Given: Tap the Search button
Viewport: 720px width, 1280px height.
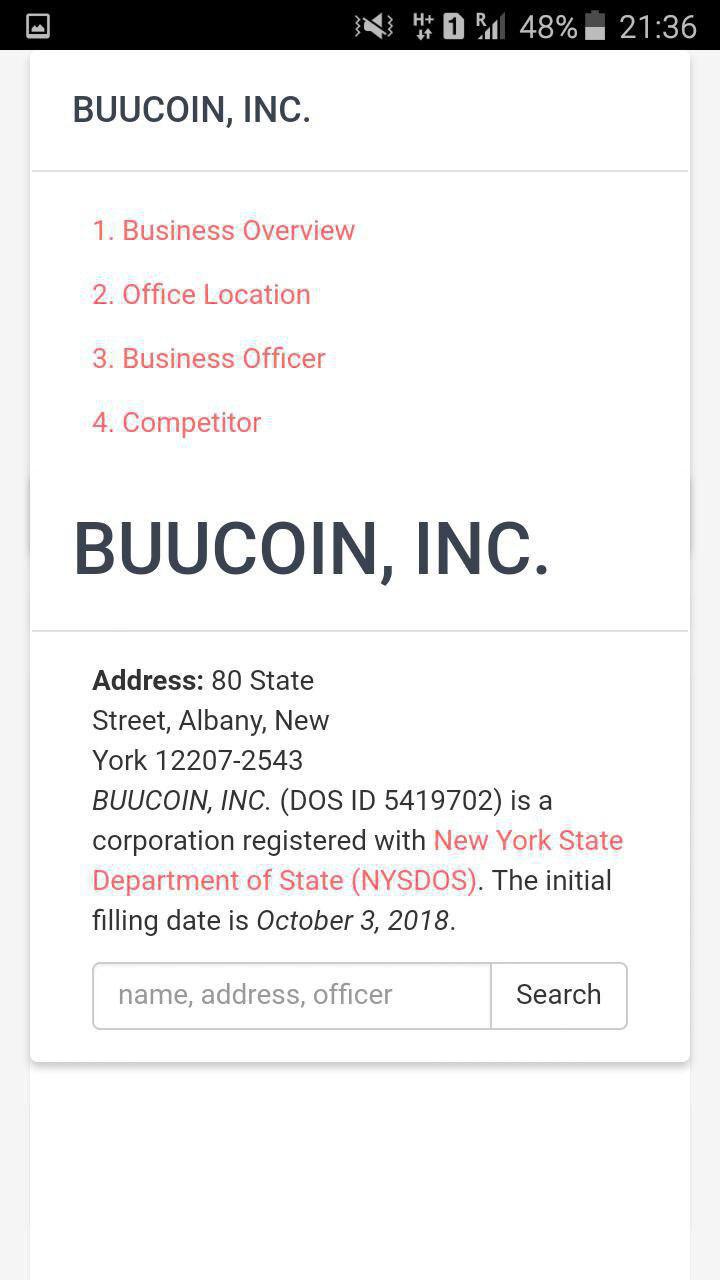Looking at the screenshot, I should point(559,996).
